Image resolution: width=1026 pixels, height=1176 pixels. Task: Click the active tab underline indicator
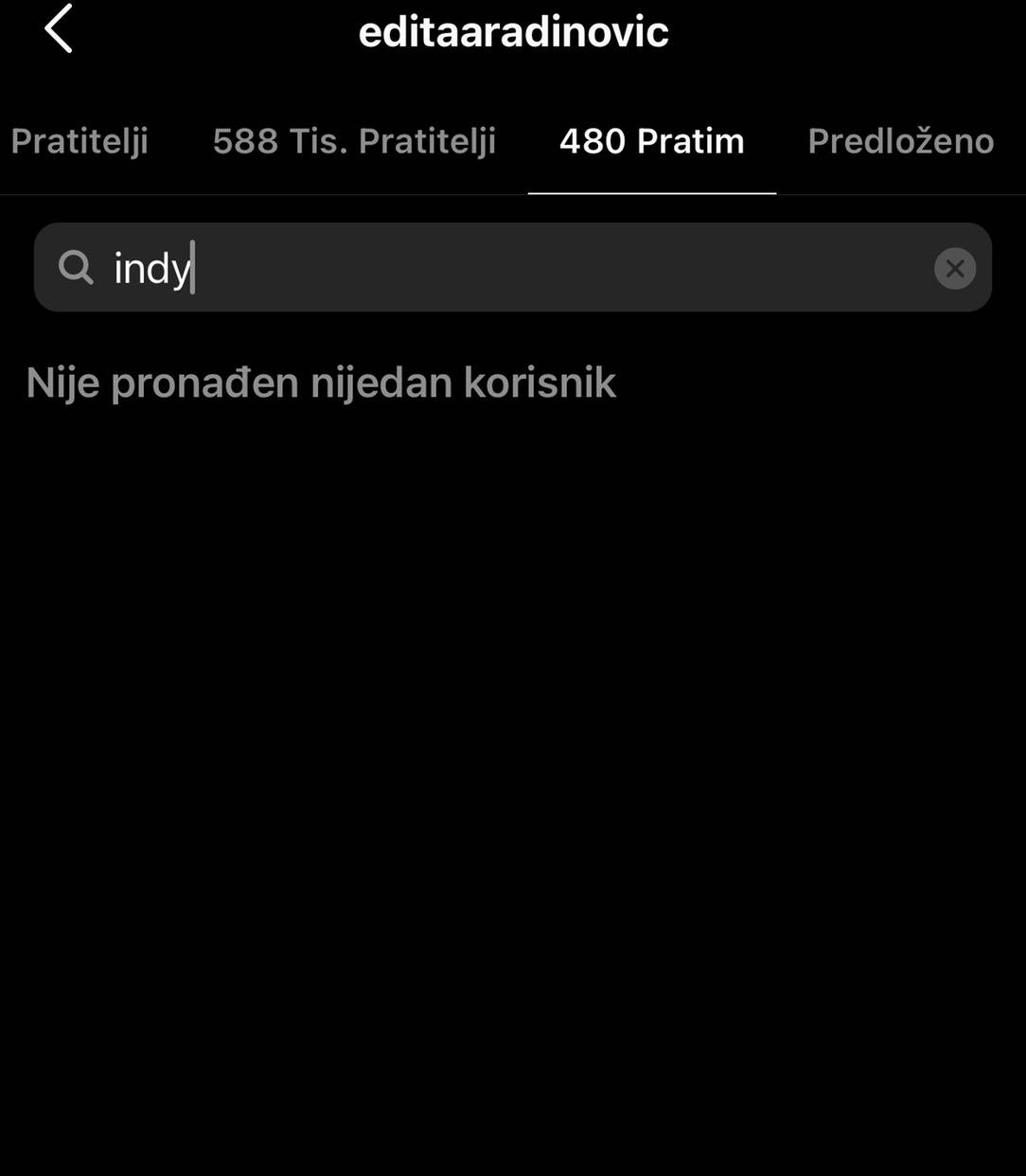coord(651,194)
